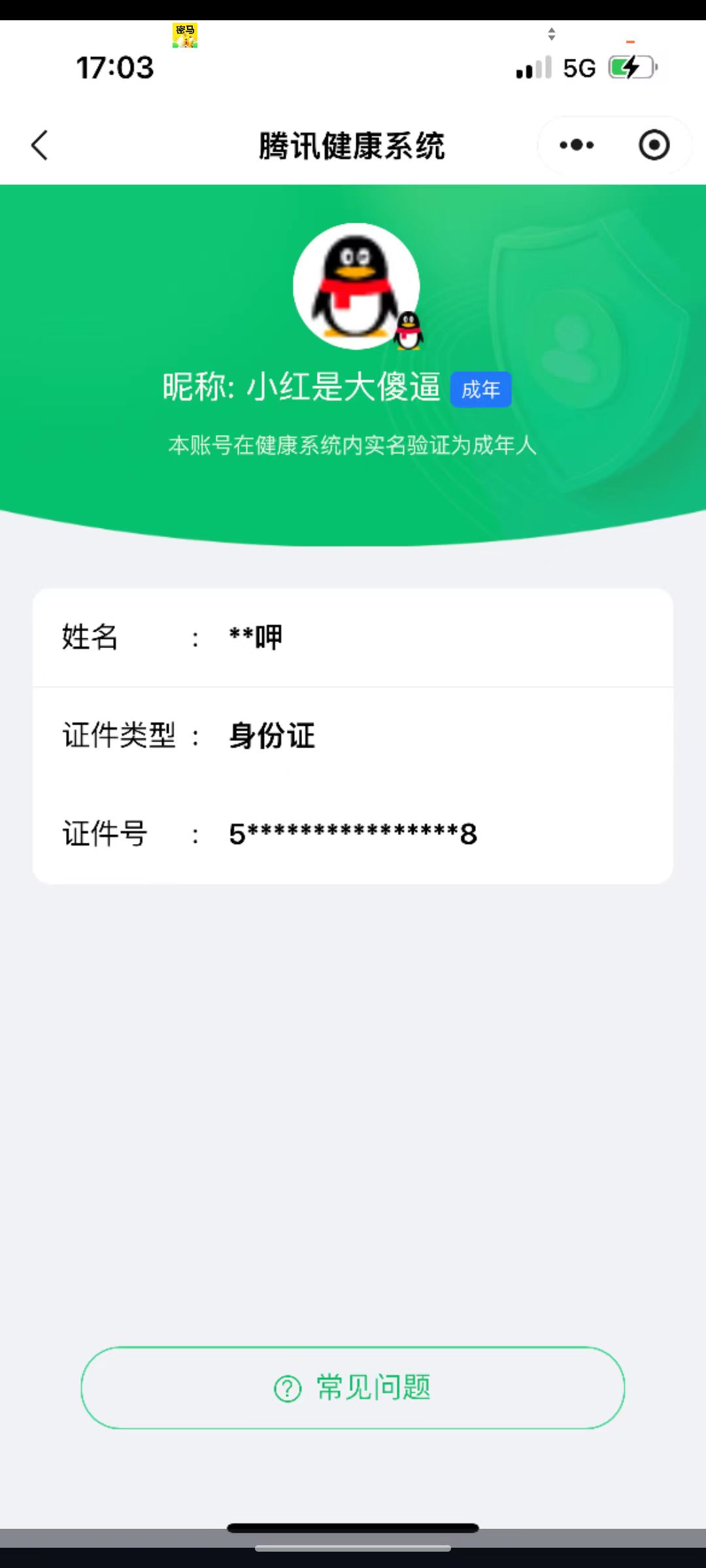
Task: Tap the QQ penguin avatar image
Action: point(355,286)
